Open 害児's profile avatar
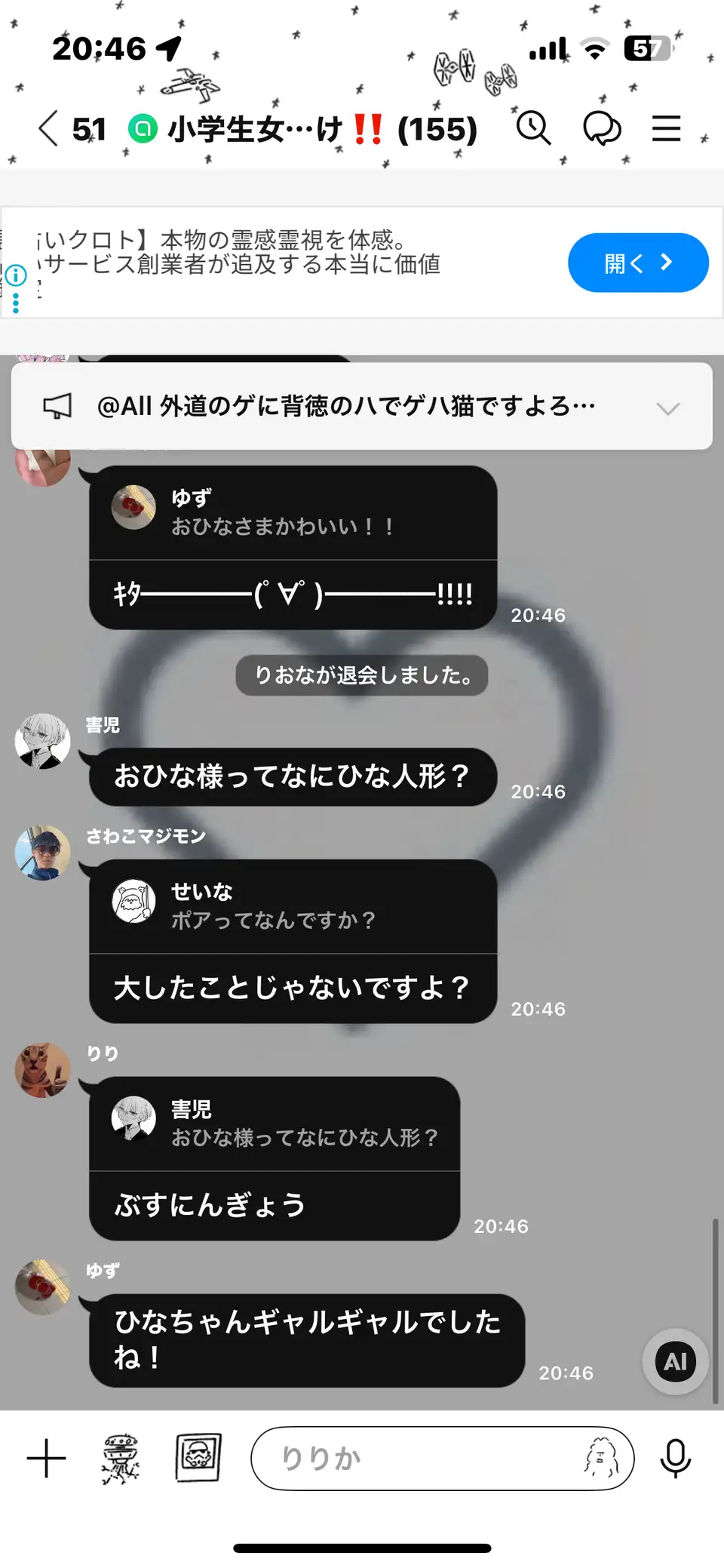 click(43, 741)
